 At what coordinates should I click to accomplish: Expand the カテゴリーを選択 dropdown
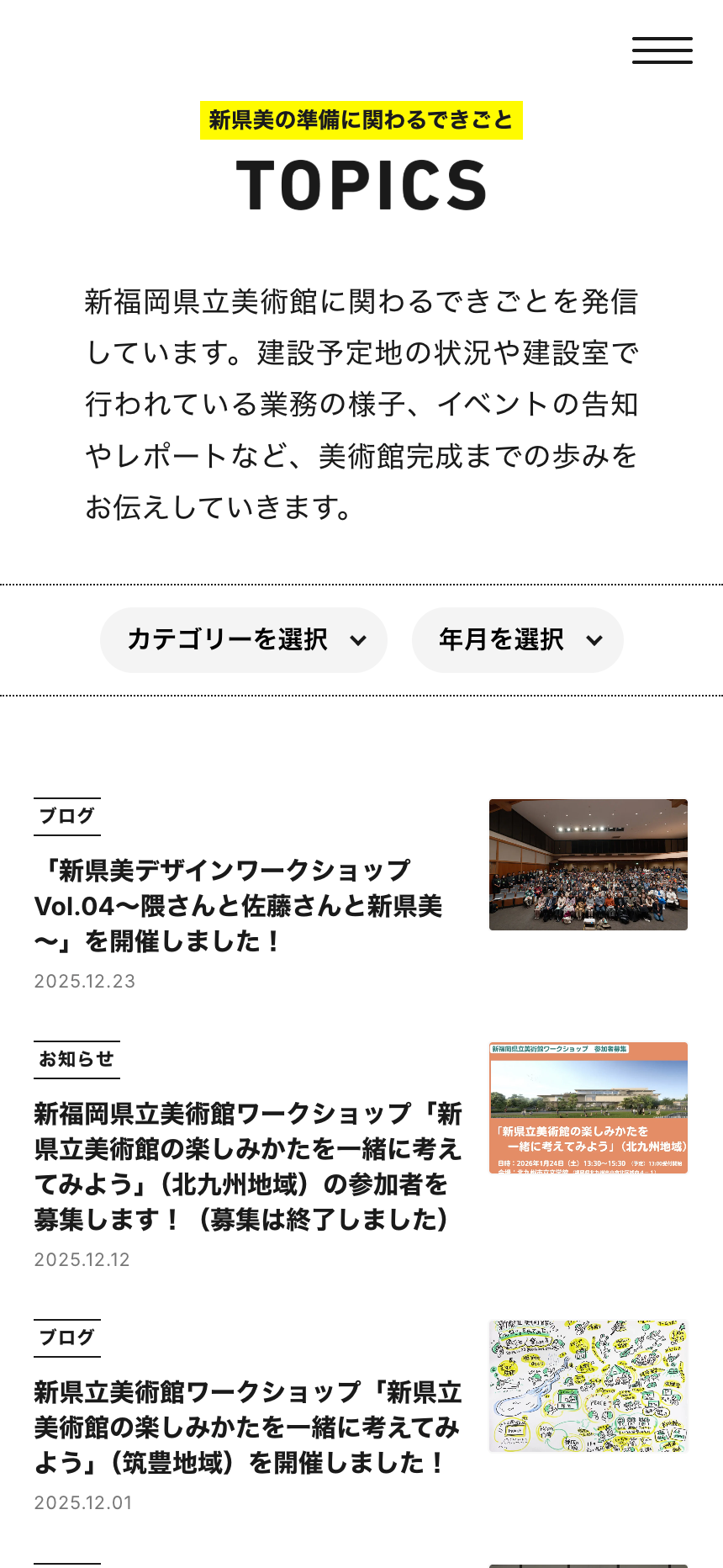coord(244,640)
